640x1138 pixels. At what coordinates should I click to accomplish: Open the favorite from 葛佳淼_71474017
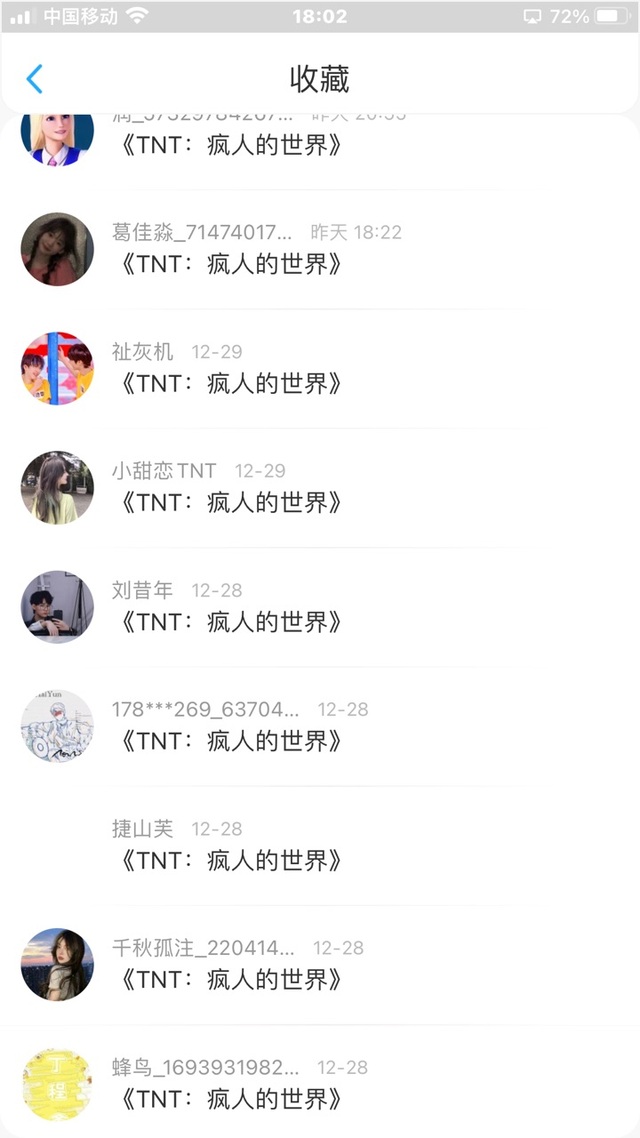pyautogui.click(x=320, y=249)
